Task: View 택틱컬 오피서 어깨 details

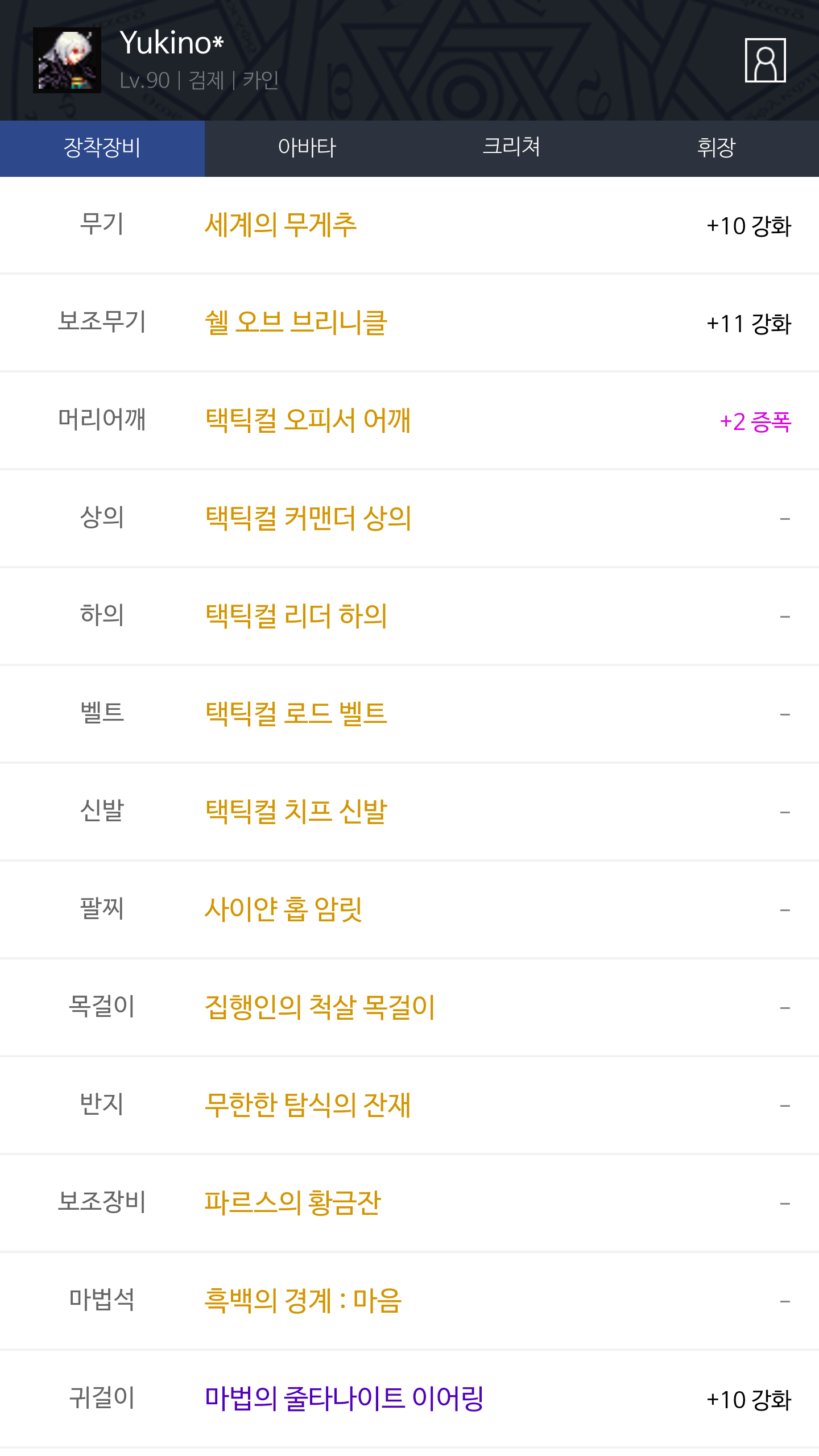Action: (409, 421)
